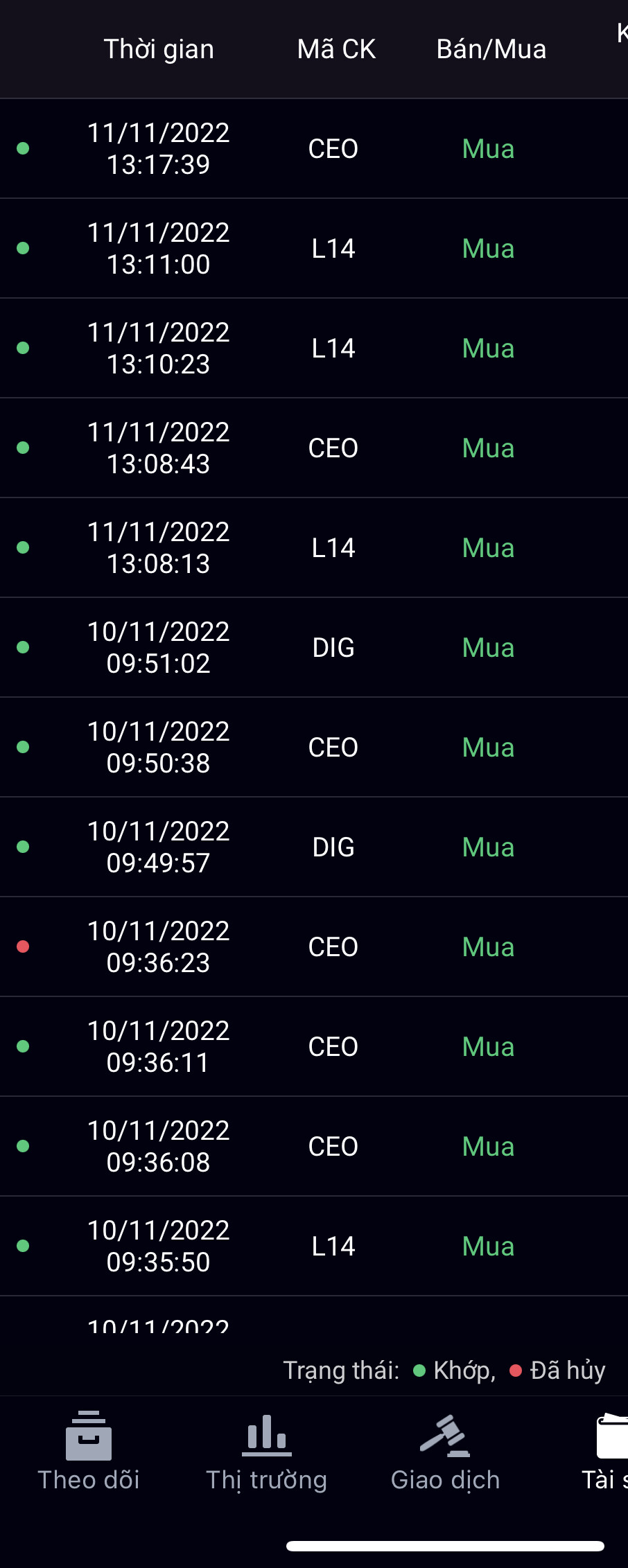Open the CEO order from 13:17:39
628x1568 pixels.
pyautogui.click(x=314, y=149)
